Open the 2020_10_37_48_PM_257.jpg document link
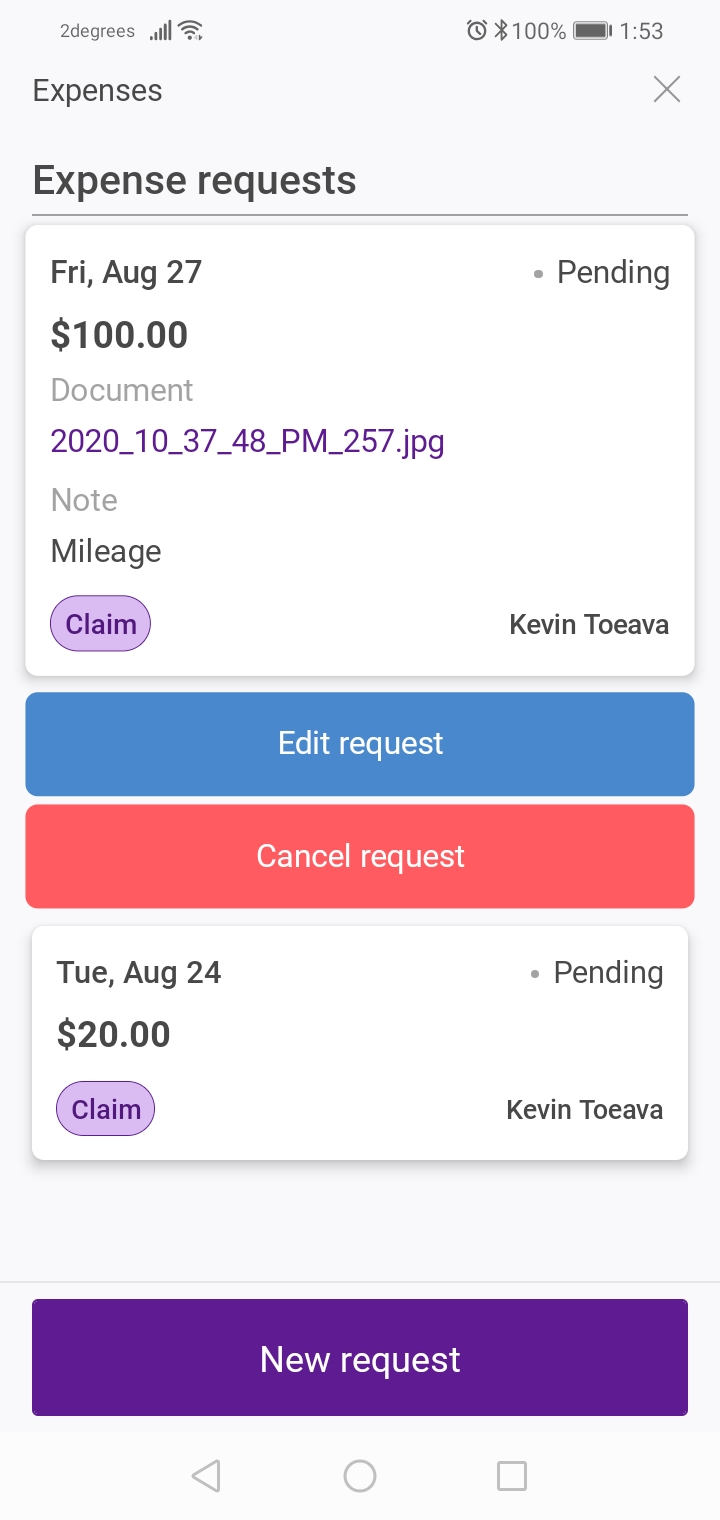The width and height of the screenshot is (720, 1520). 247,441
